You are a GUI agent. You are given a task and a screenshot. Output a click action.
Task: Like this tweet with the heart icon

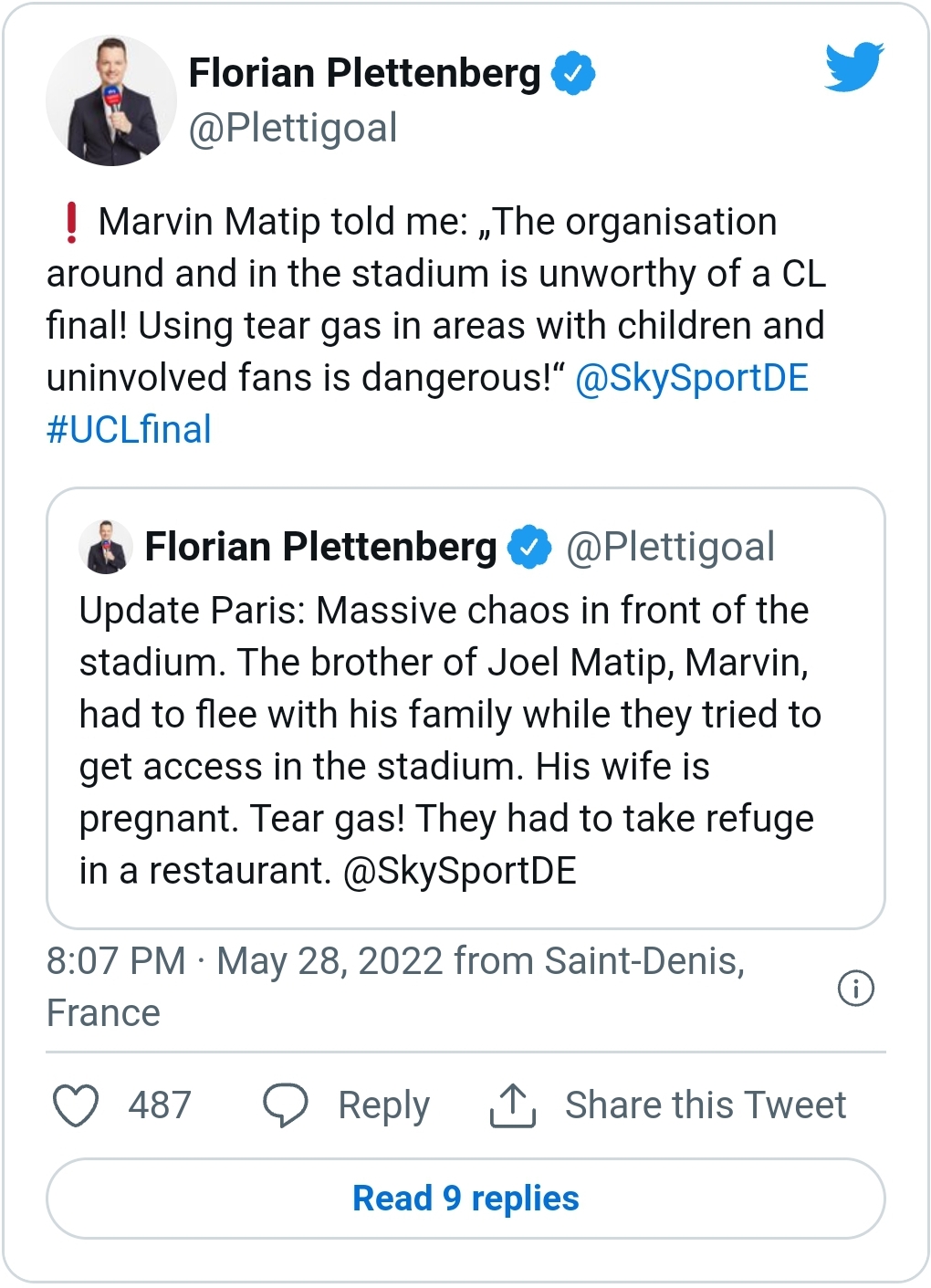[x=76, y=1105]
